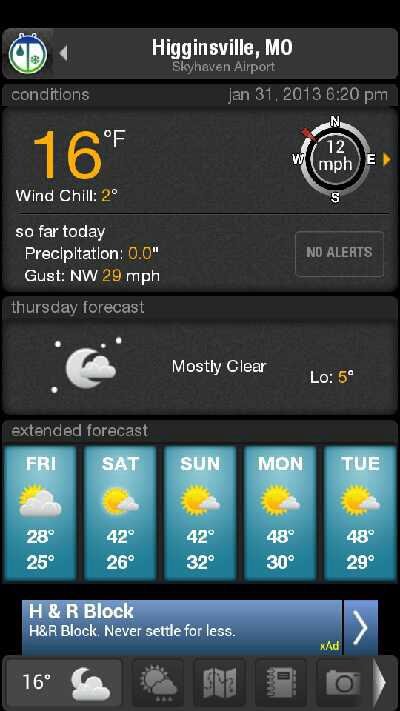This screenshot has height=711, width=400.
Task: Select the 16° current conditions tab
Action: (x=65, y=682)
